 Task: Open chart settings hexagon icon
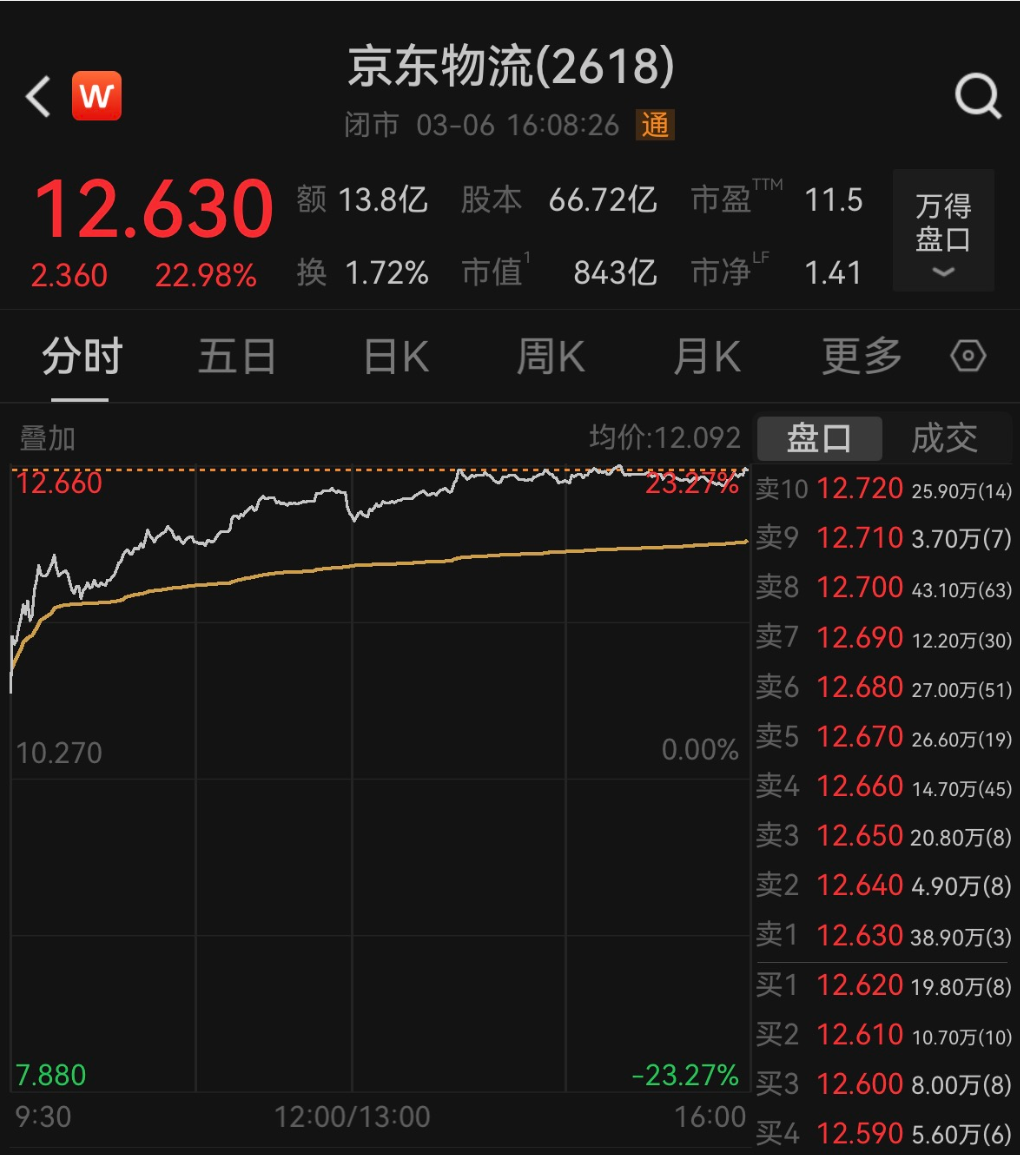tap(967, 357)
